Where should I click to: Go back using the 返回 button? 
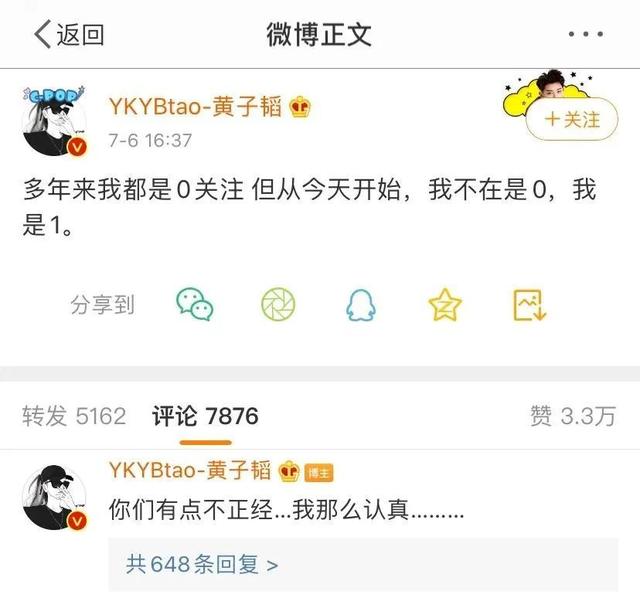click(68, 35)
